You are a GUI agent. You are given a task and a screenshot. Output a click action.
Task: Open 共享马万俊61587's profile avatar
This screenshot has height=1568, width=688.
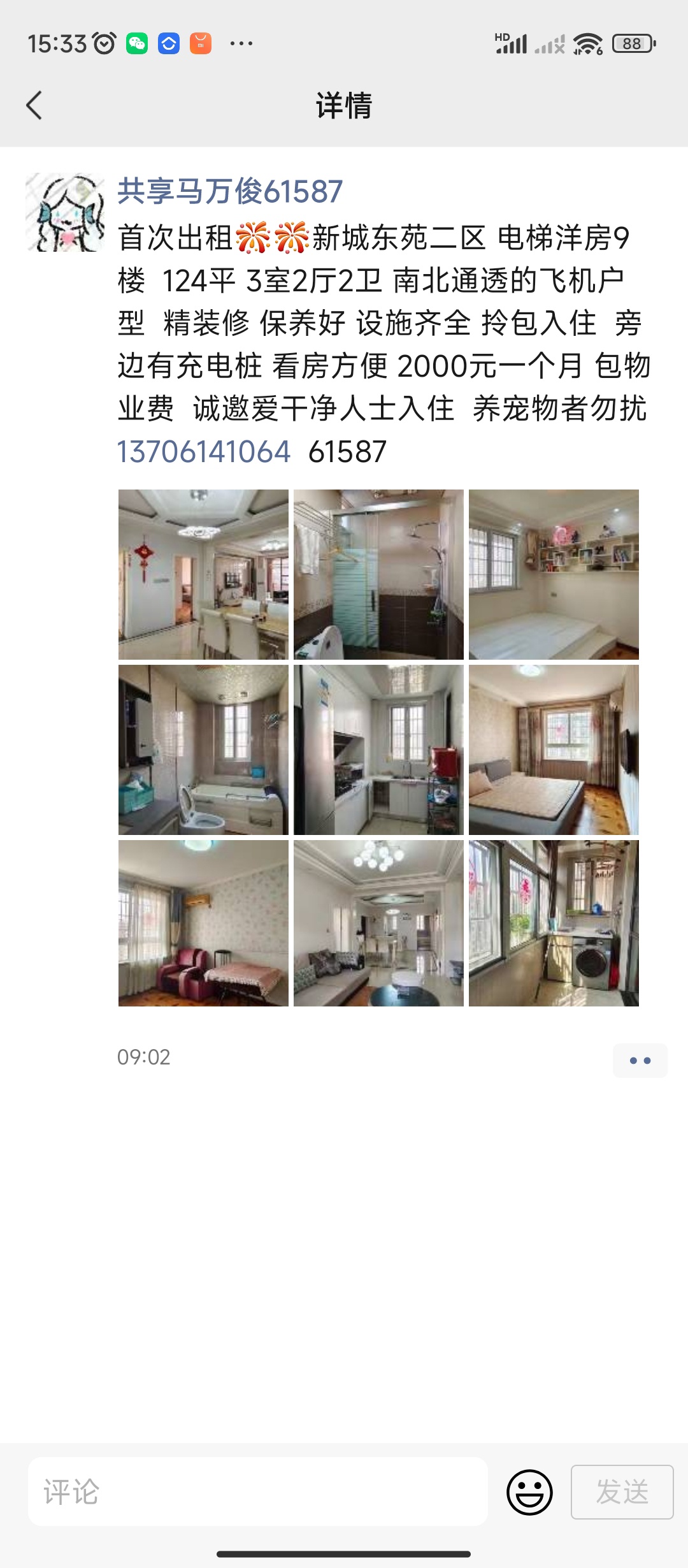click(65, 212)
